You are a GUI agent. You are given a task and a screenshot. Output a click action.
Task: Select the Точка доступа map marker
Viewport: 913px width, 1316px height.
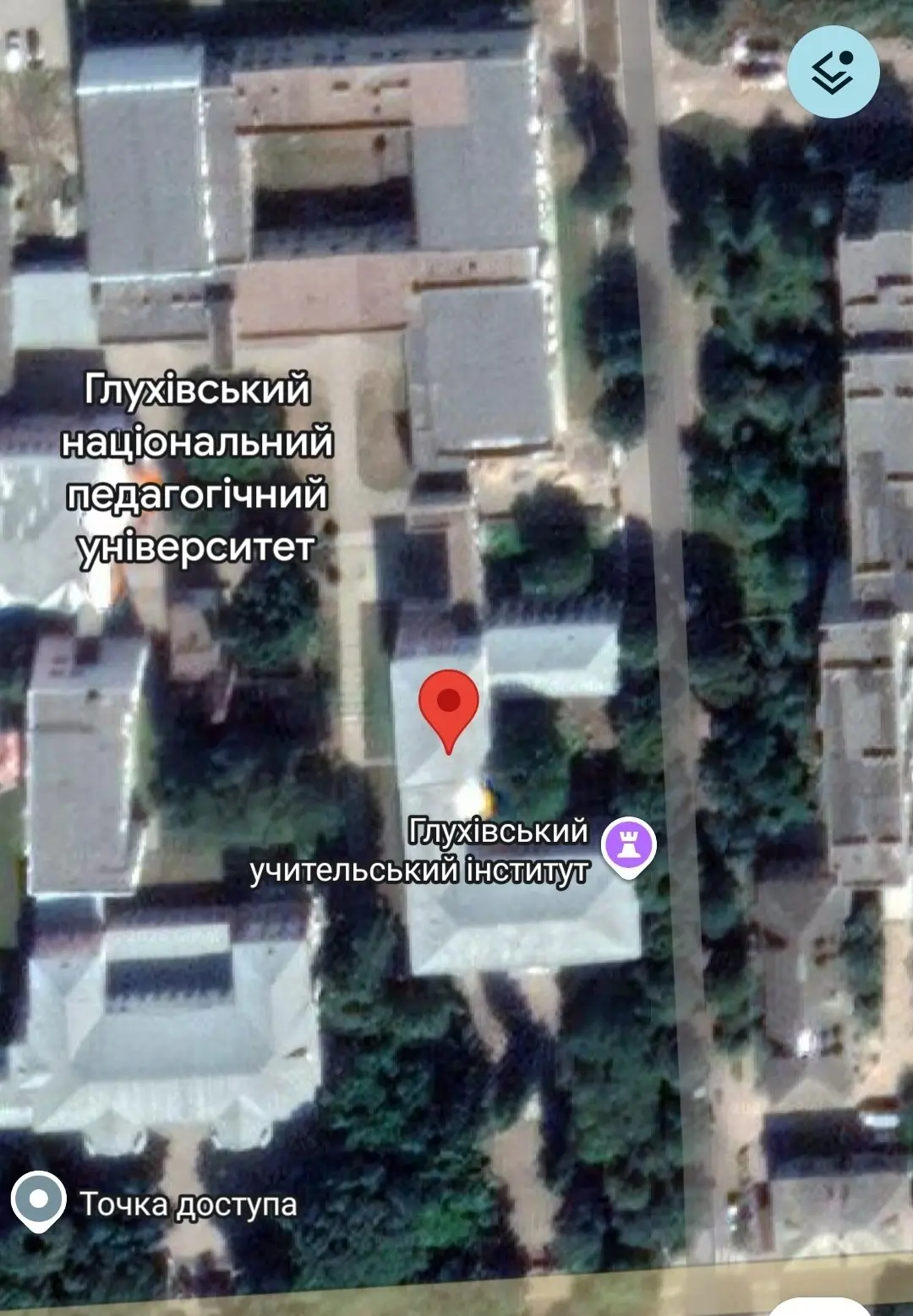point(38,1202)
